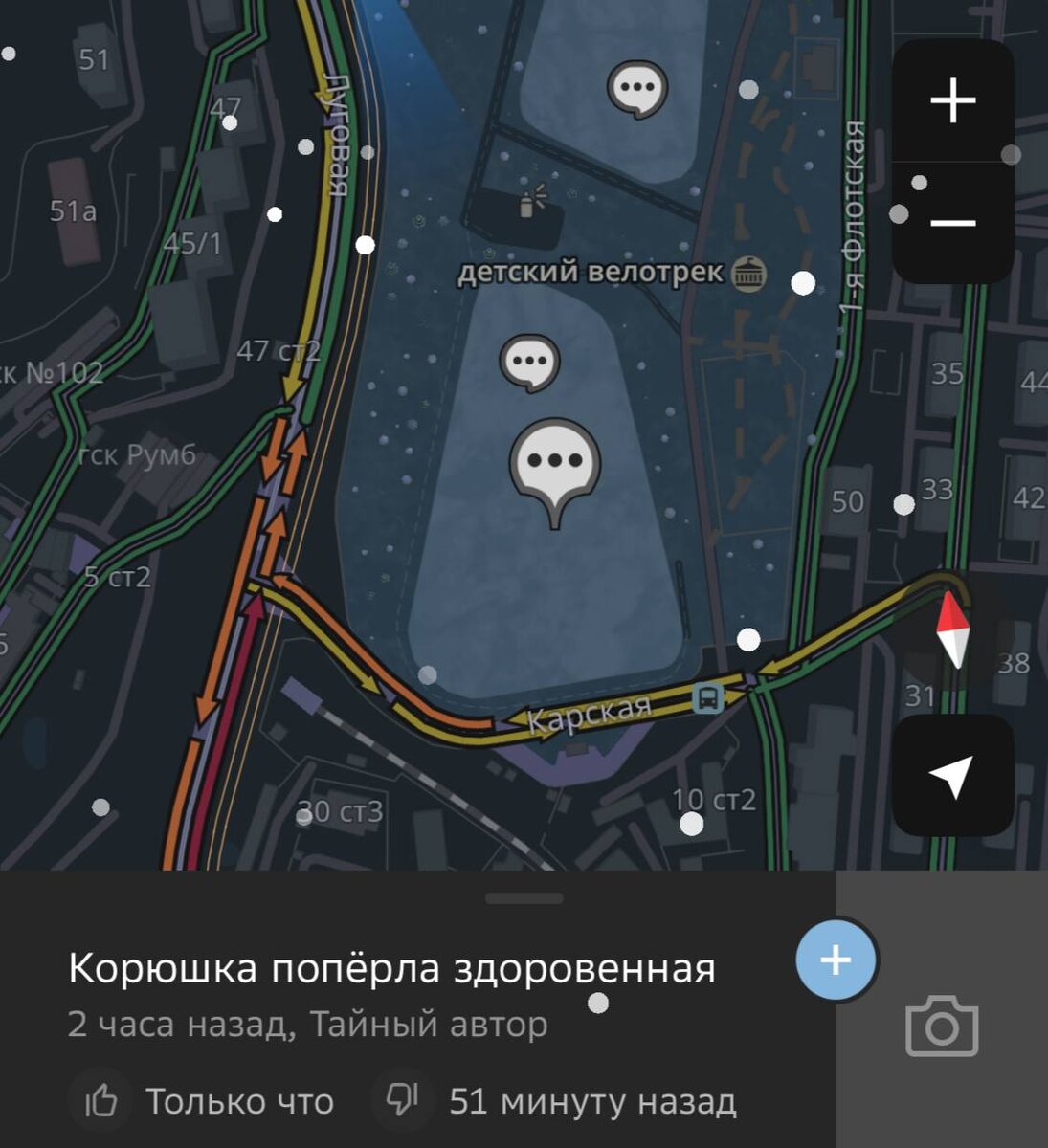Like the comment with thumbs up
This screenshot has height=1148, width=1048.
pos(102,1102)
